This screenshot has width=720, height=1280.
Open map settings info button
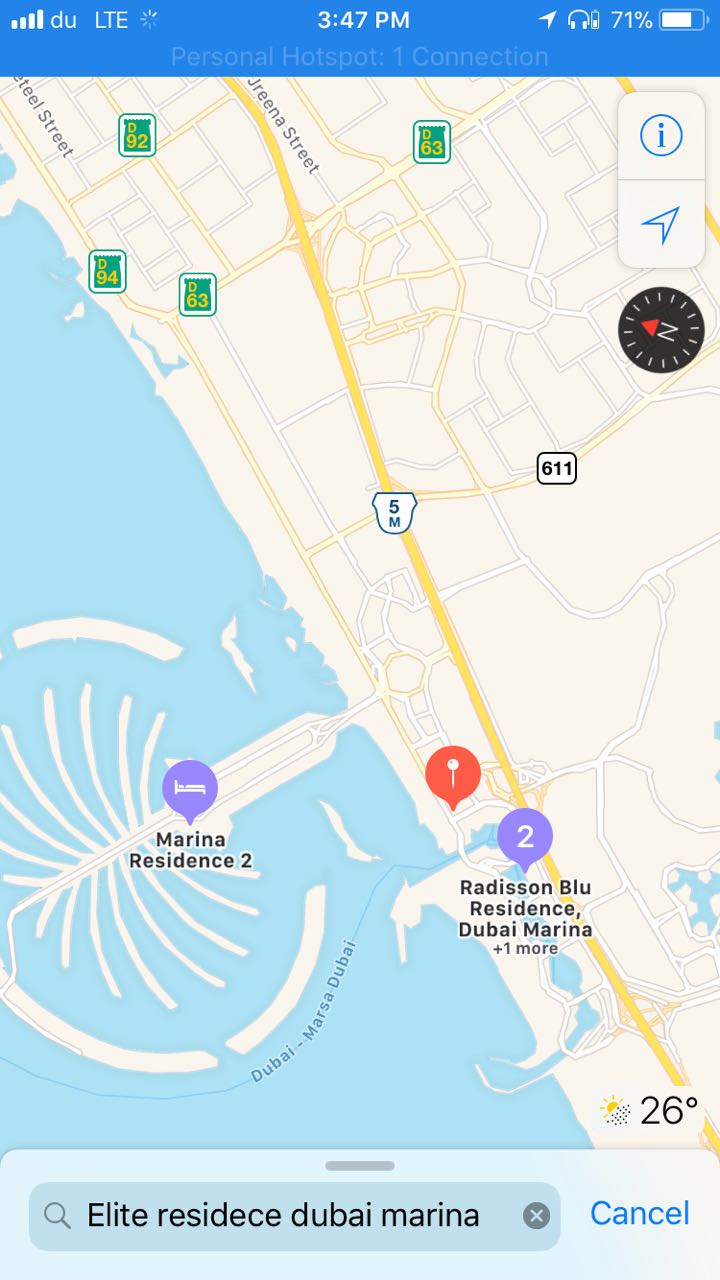click(x=660, y=135)
